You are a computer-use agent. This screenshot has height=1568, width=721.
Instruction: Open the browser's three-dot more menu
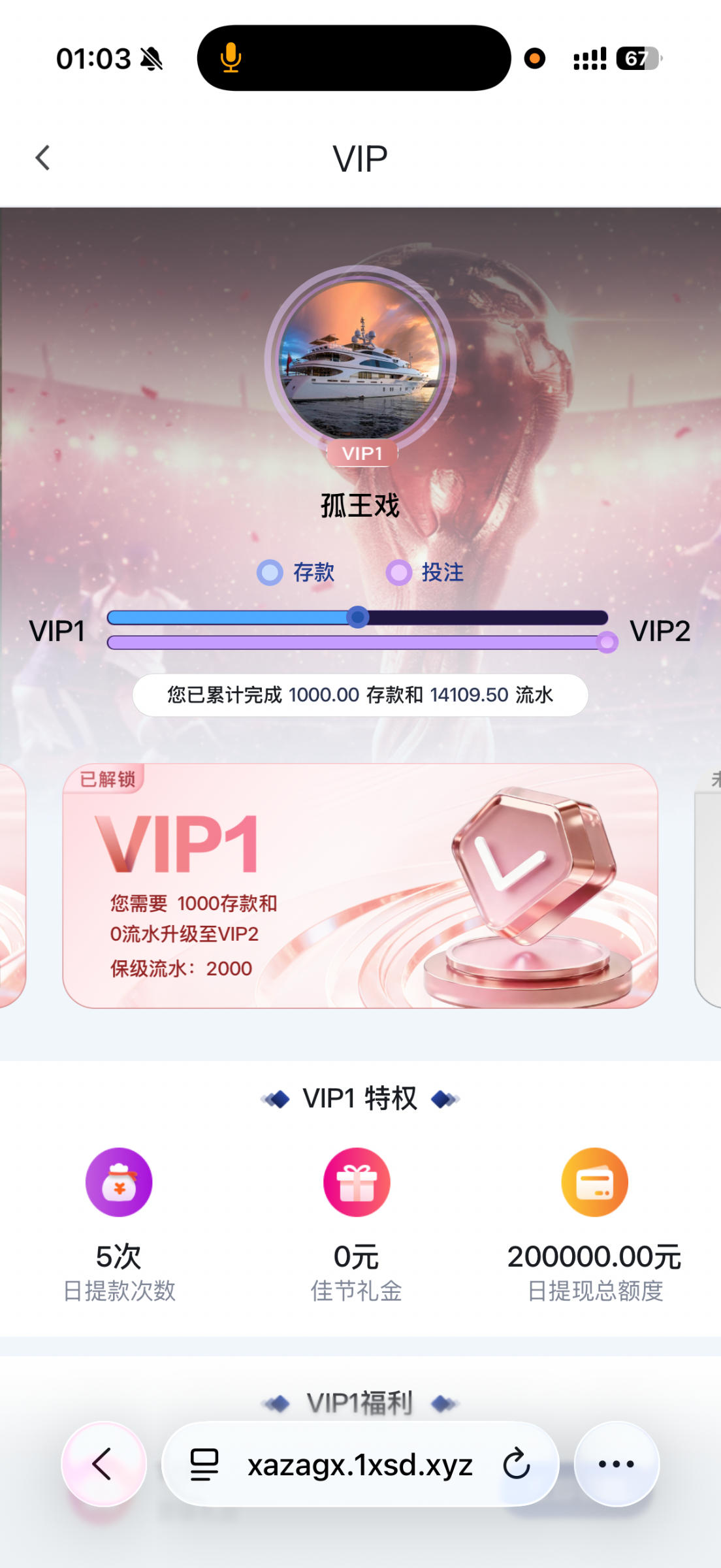(616, 1464)
